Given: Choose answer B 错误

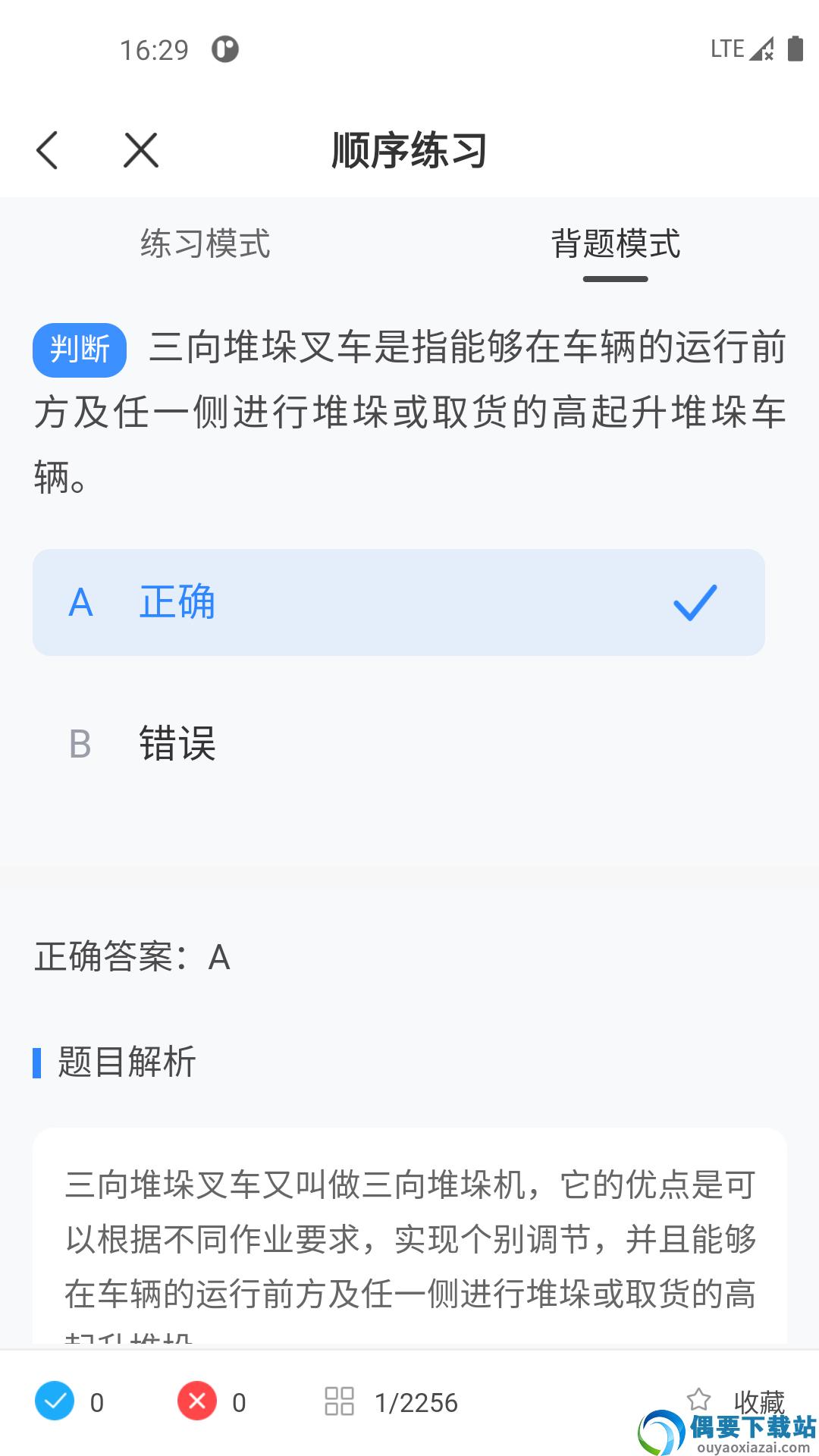Looking at the screenshot, I should (398, 743).
